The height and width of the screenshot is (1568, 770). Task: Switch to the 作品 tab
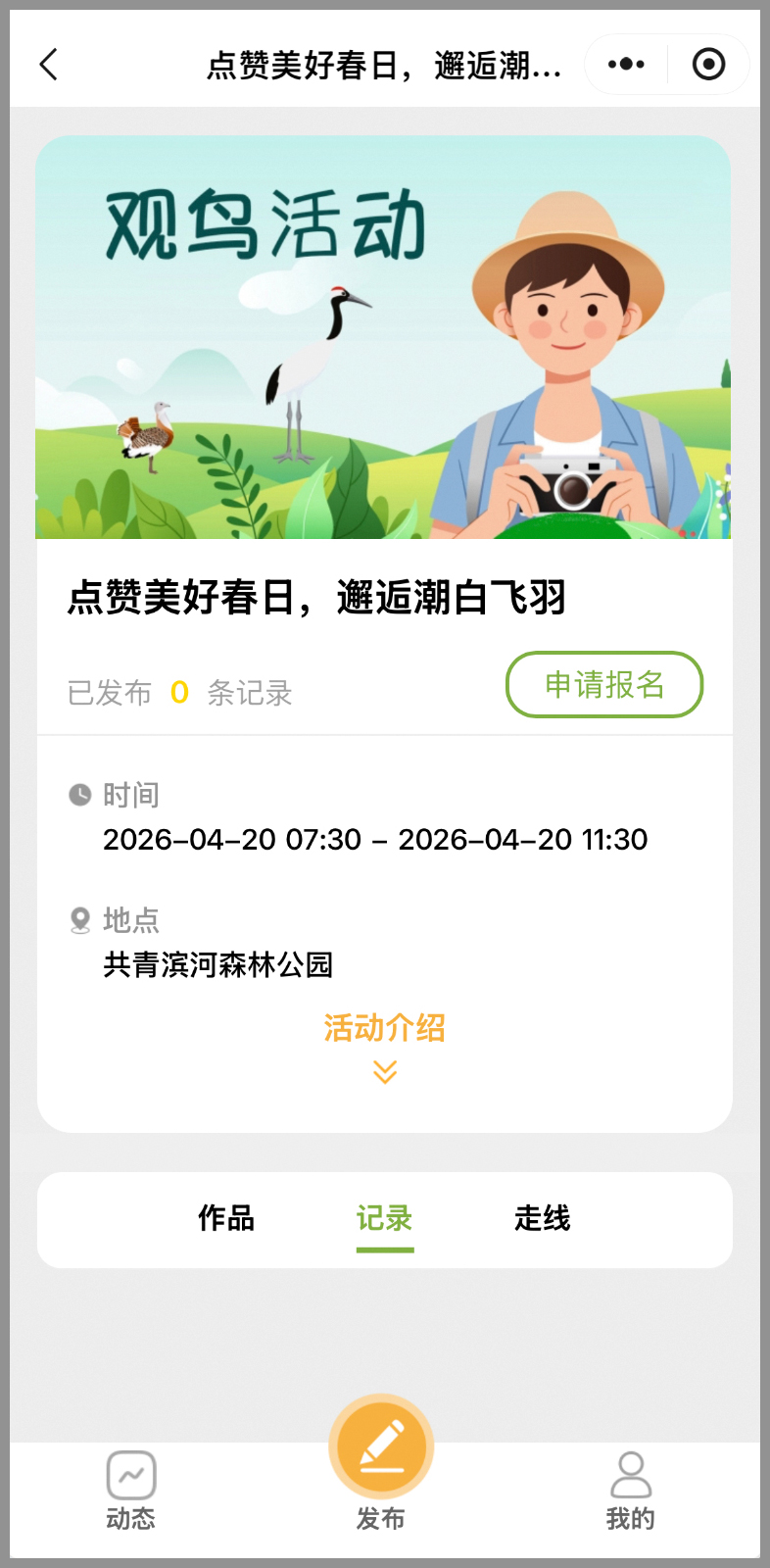click(226, 1218)
